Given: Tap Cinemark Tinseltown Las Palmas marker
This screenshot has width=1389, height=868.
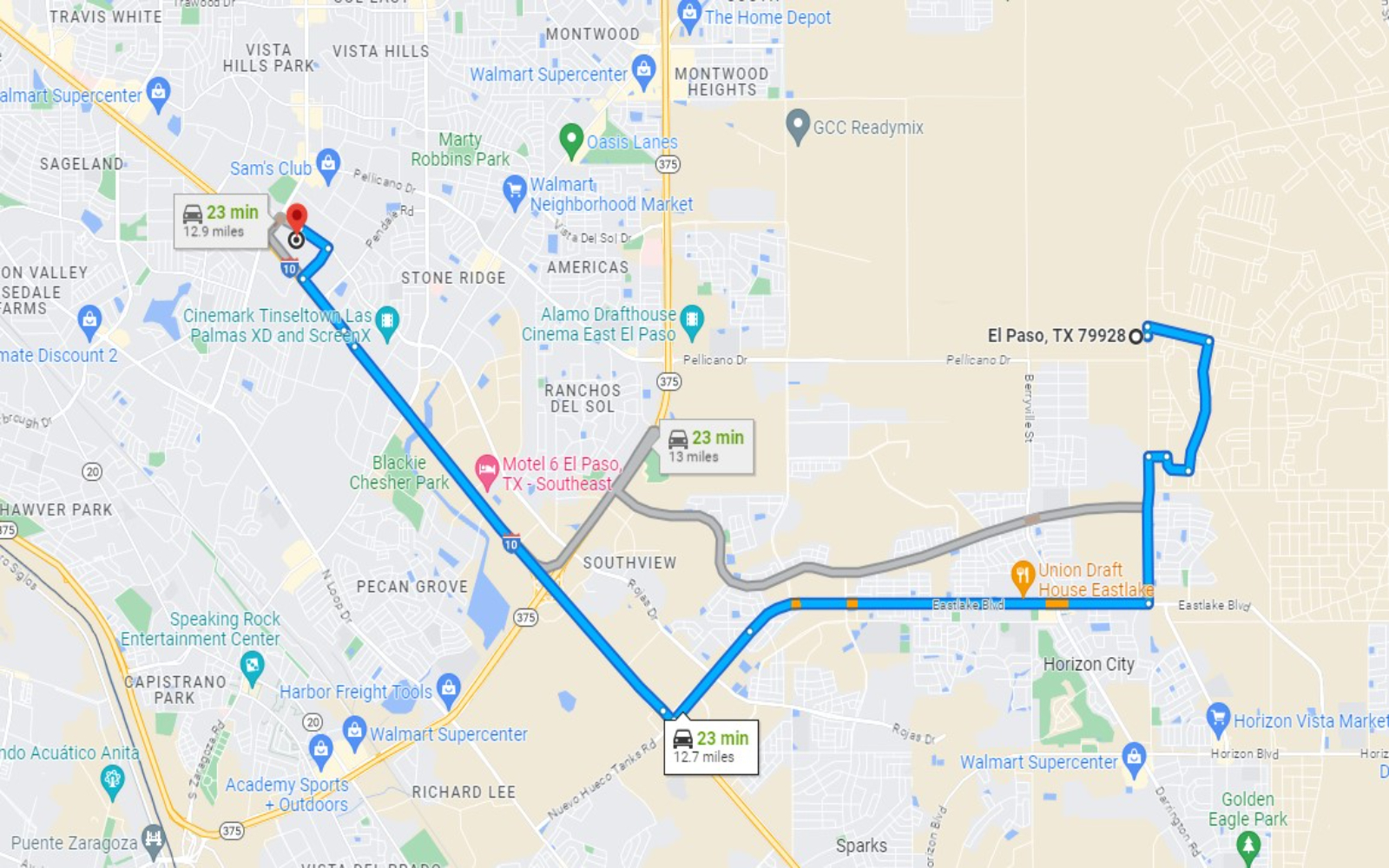Looking at the screenshot, I should [x=387, y=322].
